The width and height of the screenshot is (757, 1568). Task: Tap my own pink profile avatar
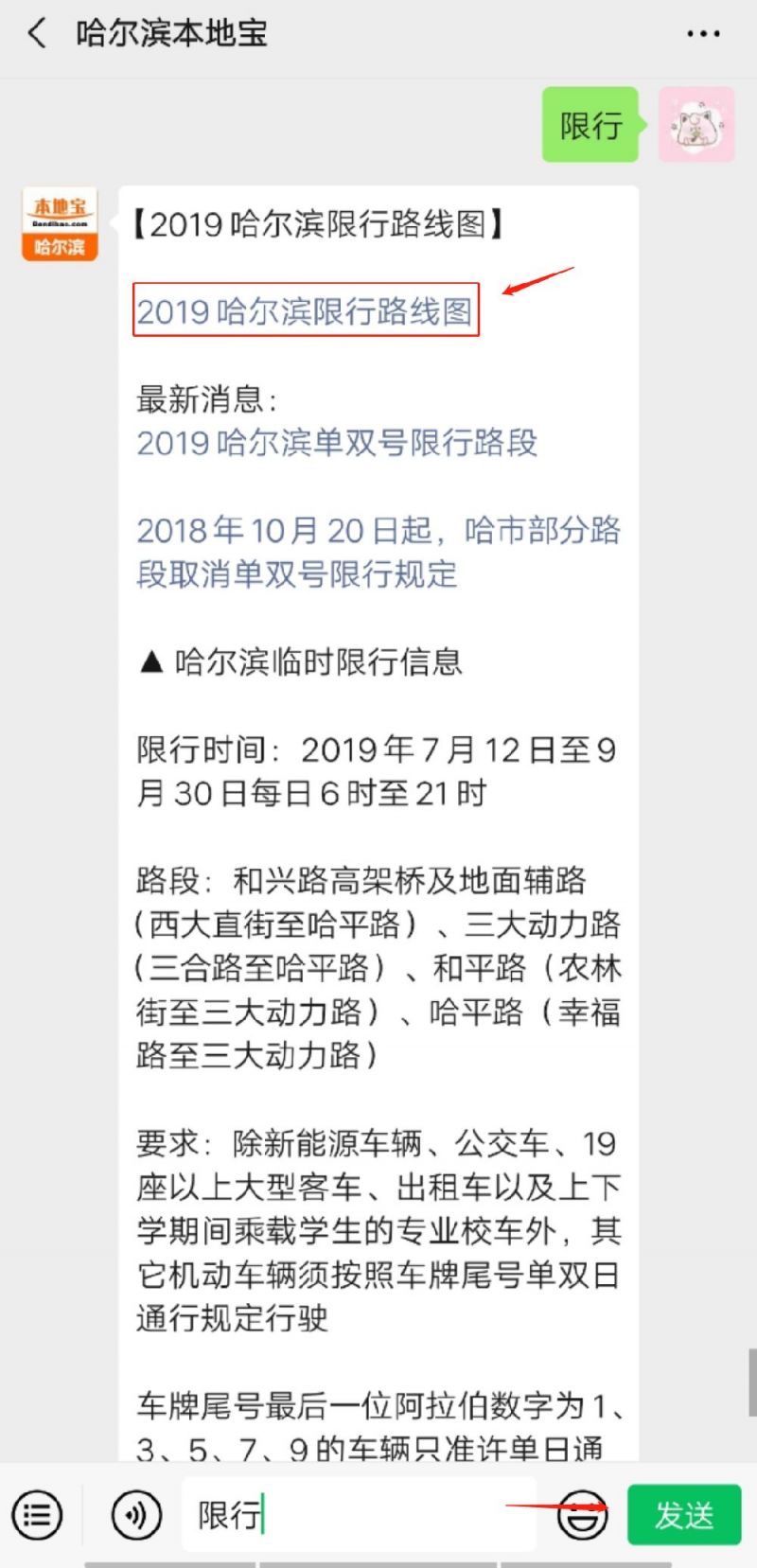[696, 124]
